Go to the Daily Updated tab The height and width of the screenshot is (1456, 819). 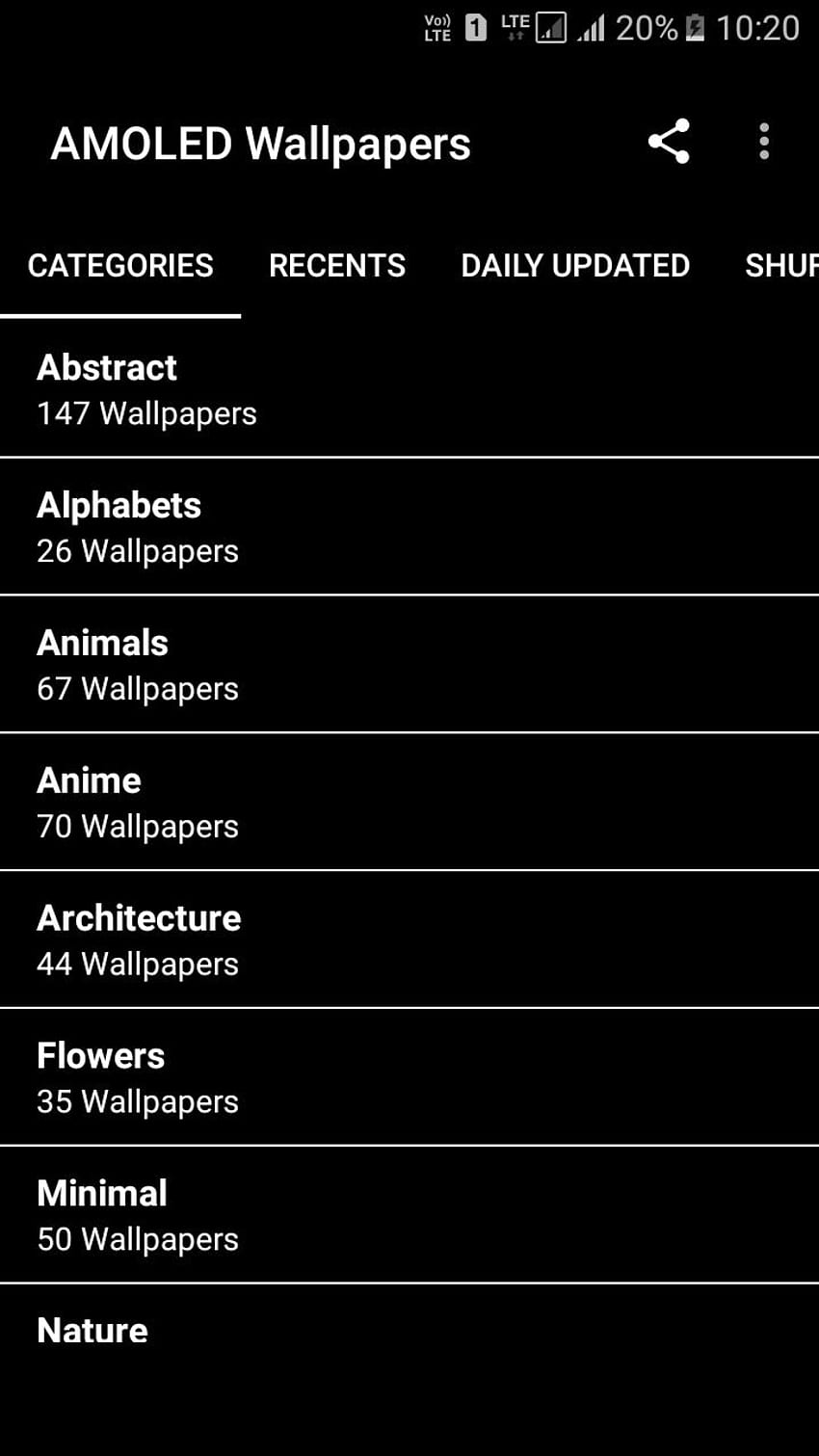[x=575, y=266]
